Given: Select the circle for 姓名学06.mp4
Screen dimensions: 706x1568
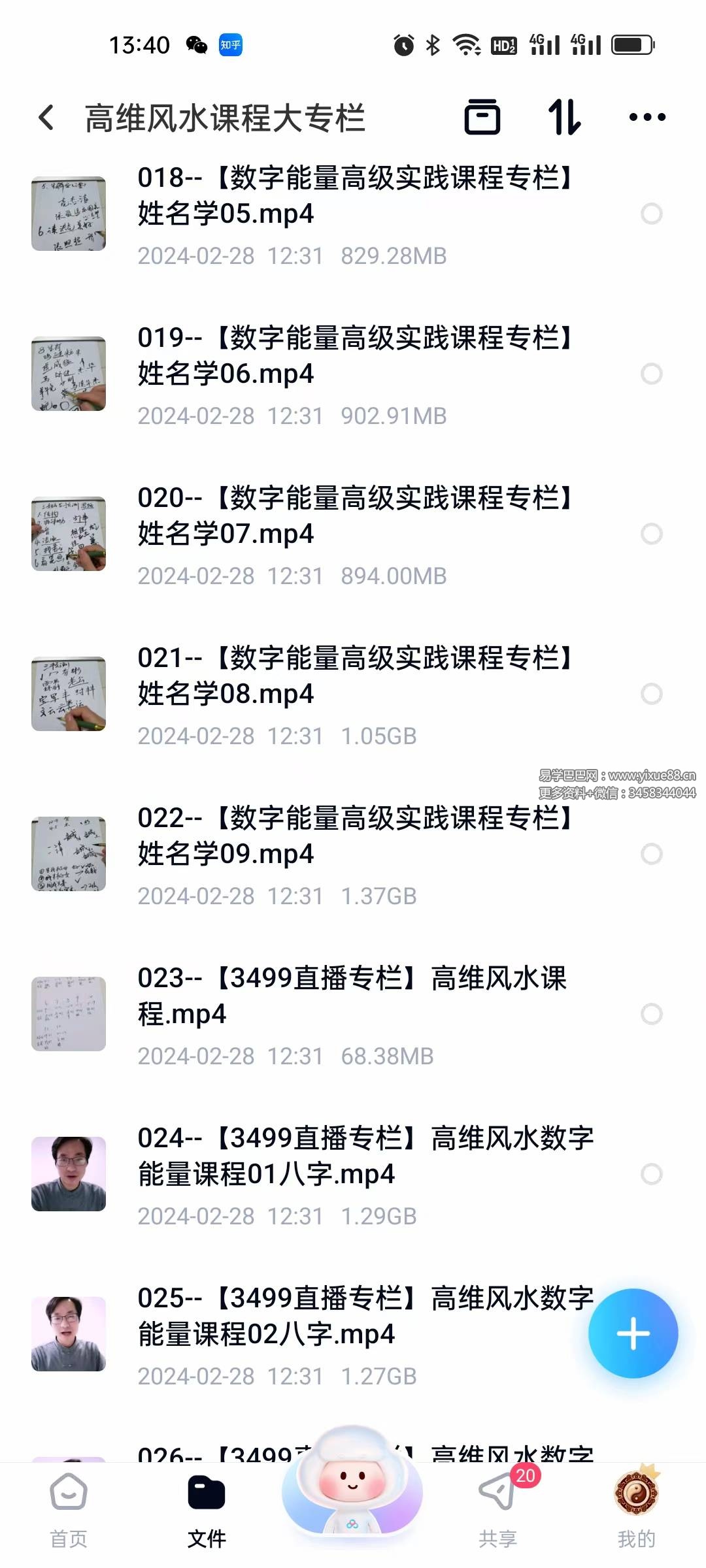Looking at the screenshot, I should tap(652, 374).
